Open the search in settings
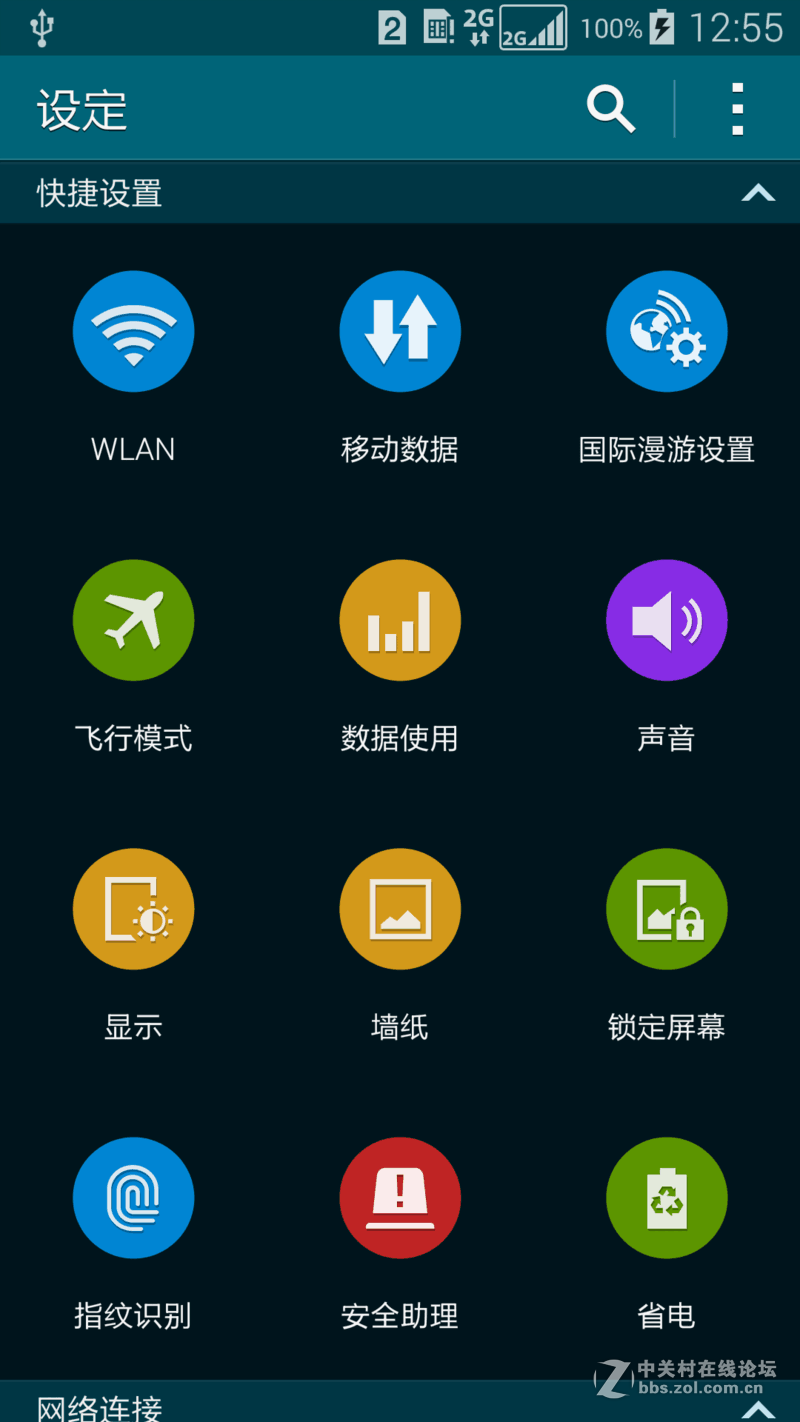This screenshot has width=800, height=1422. (x=610, y=108)
